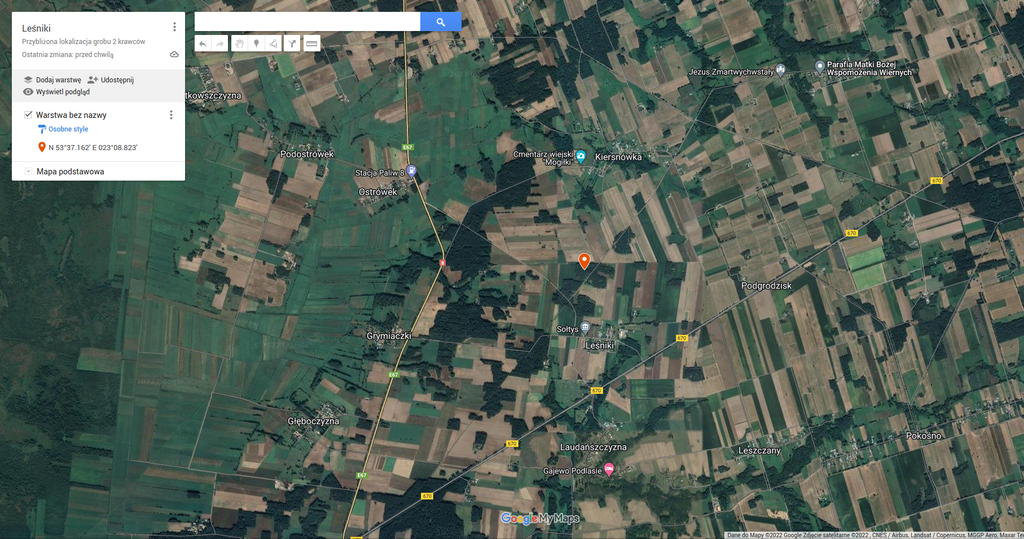
Task: Tap the cloud save status icon
Action: coord(174,54)
